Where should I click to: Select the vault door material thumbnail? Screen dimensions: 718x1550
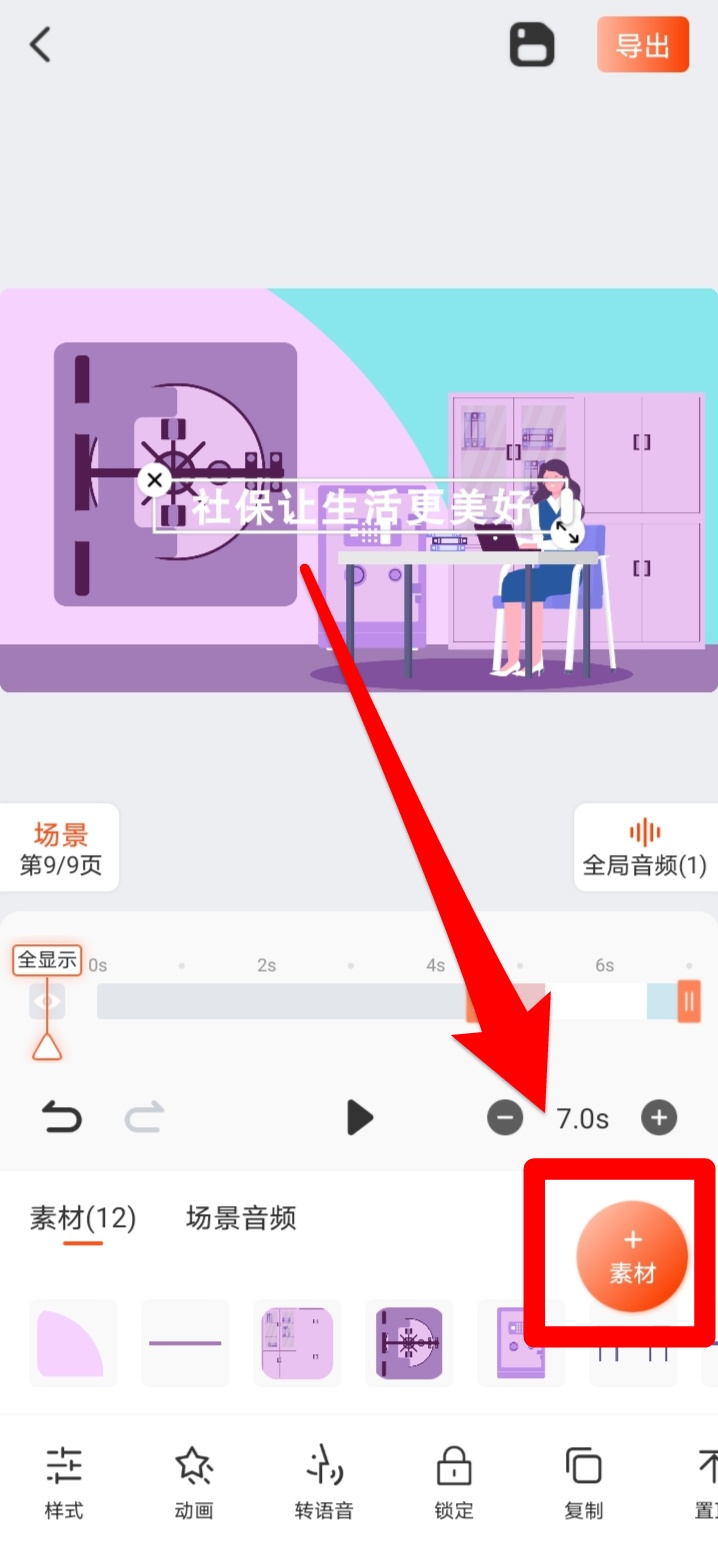click(x=409, y=1343)
